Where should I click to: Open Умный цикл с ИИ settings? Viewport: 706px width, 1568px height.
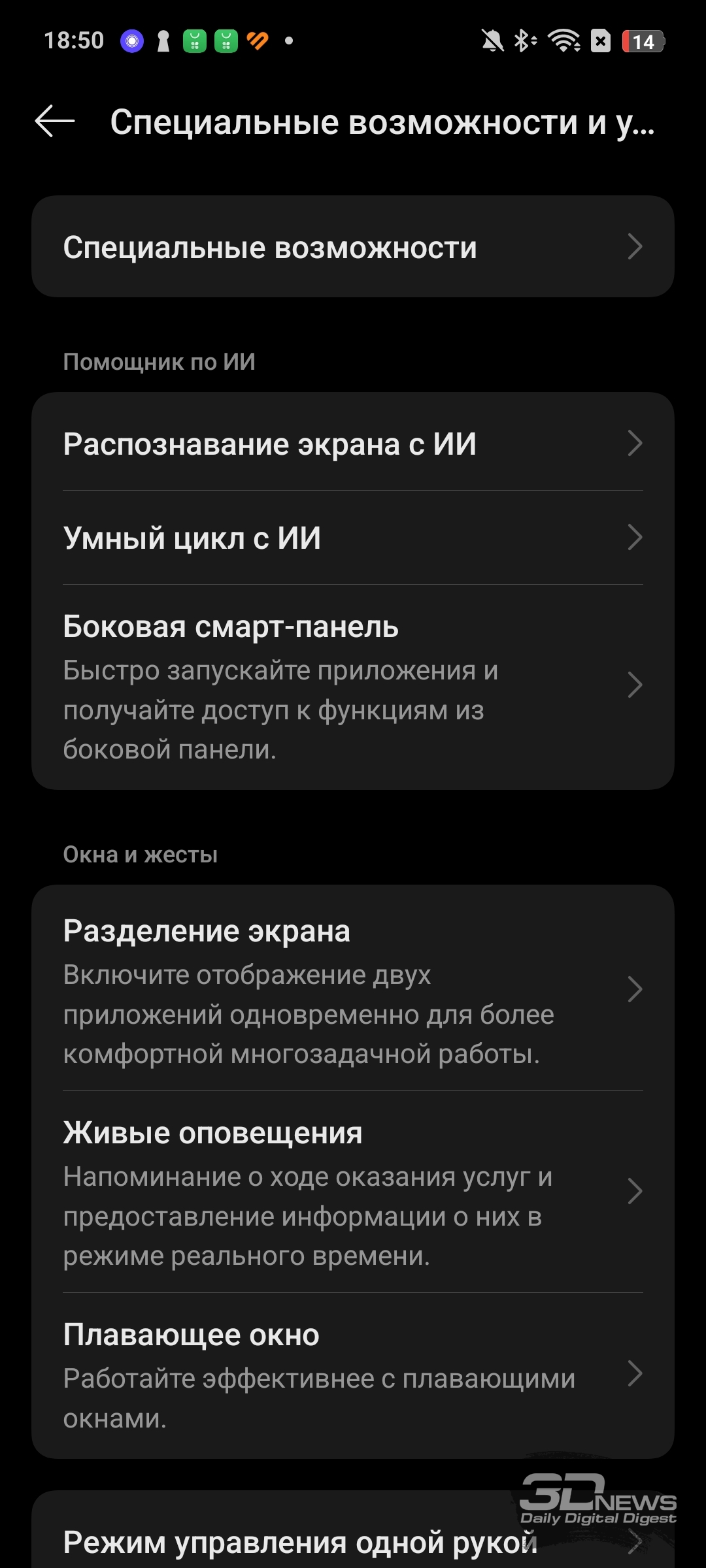pyautogui.click(x=353, y=538)
